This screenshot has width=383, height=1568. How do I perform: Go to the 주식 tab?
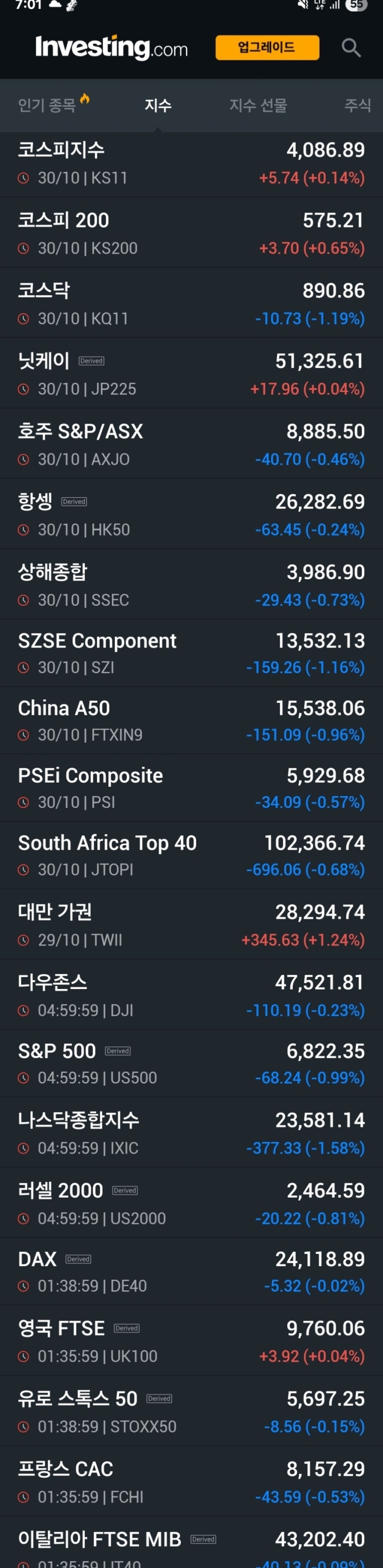tap(357, 105)
